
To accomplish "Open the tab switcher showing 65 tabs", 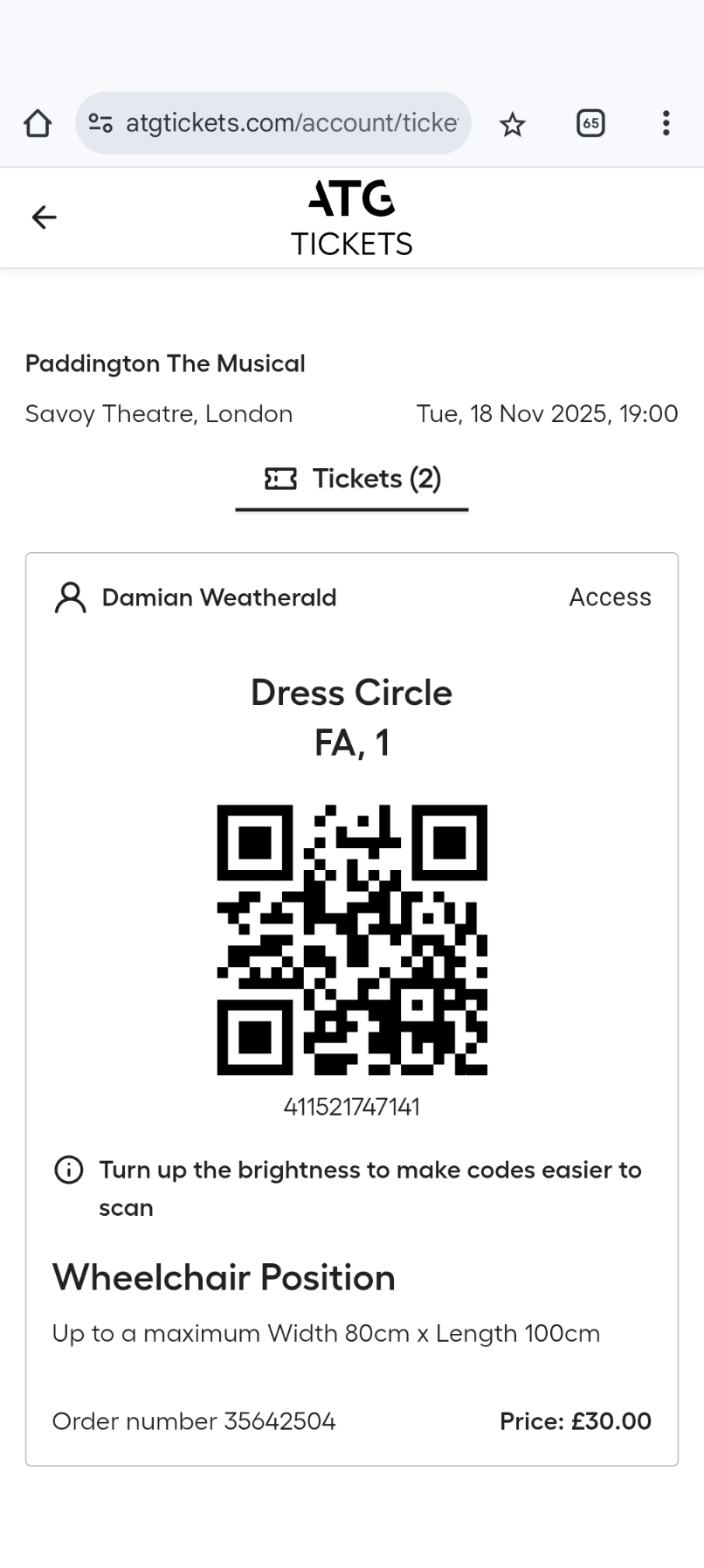I will pos(590,123).
